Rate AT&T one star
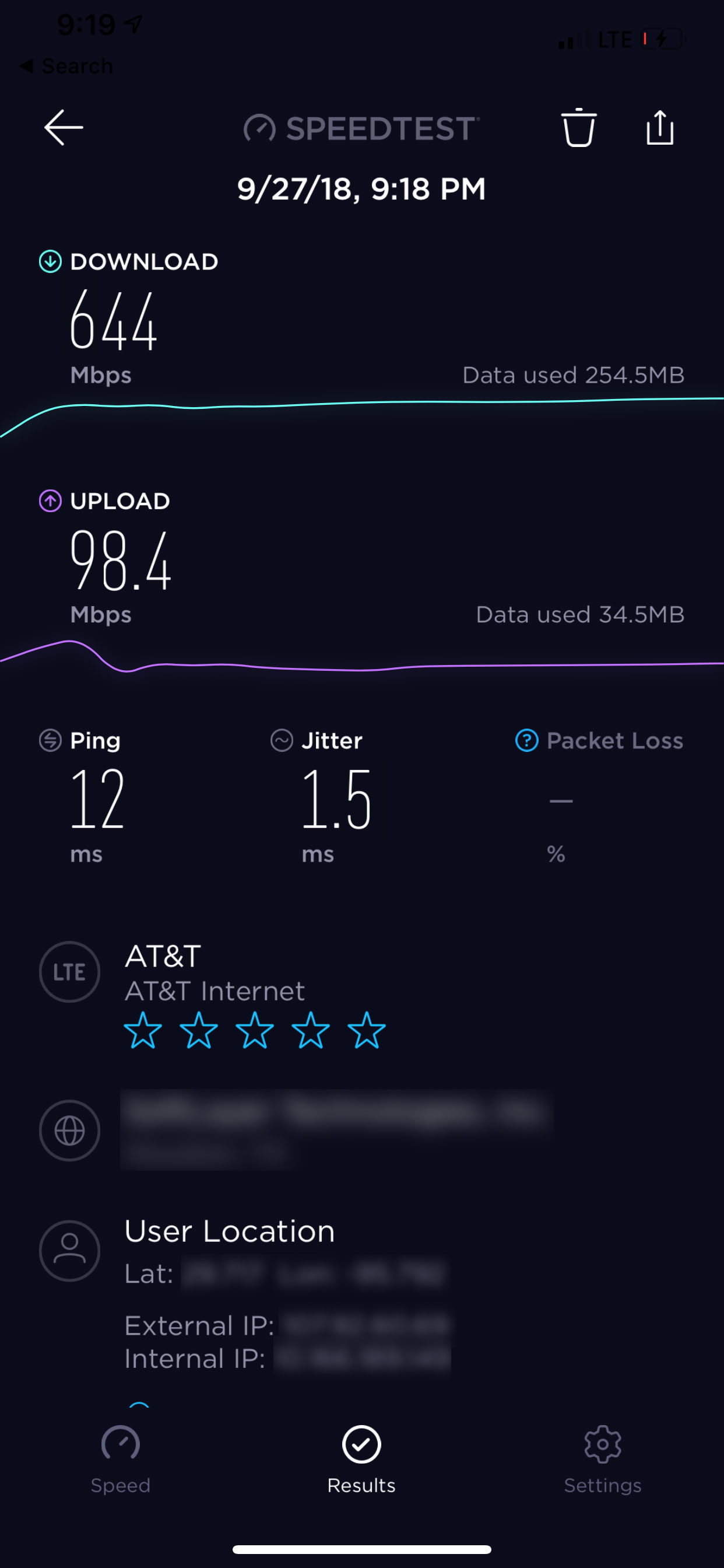 tap(143, 1030)
